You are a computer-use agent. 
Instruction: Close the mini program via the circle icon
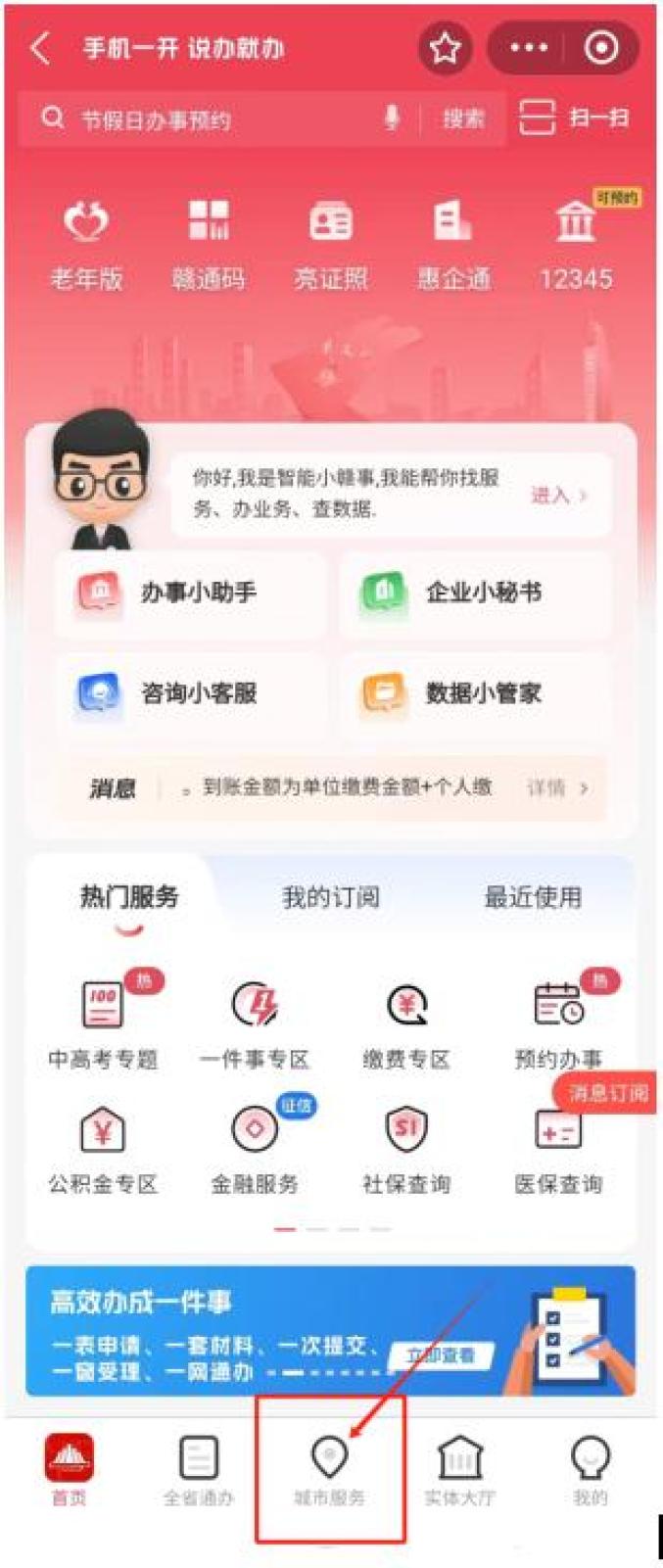coord(600,48)
